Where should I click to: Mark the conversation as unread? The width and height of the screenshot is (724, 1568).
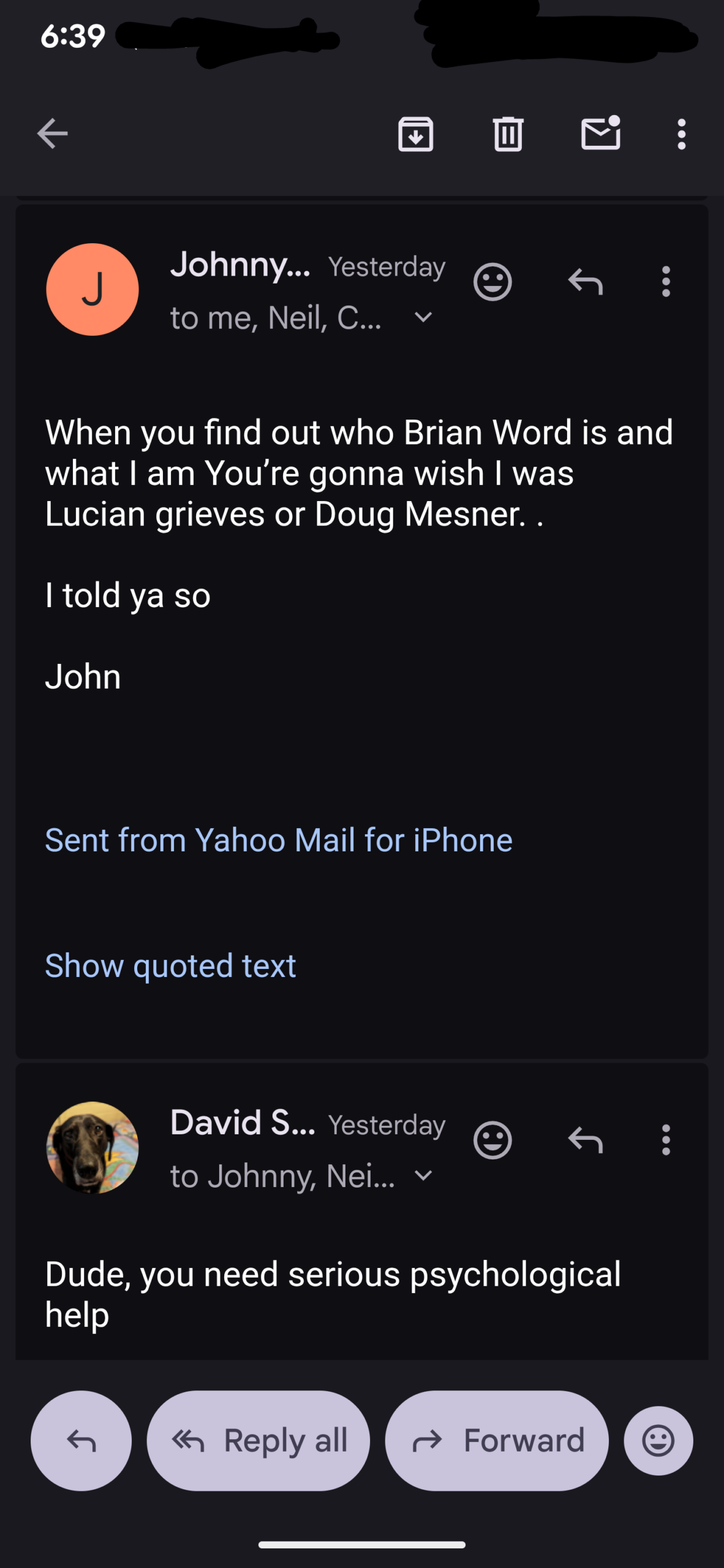click(x=600, y=134)
